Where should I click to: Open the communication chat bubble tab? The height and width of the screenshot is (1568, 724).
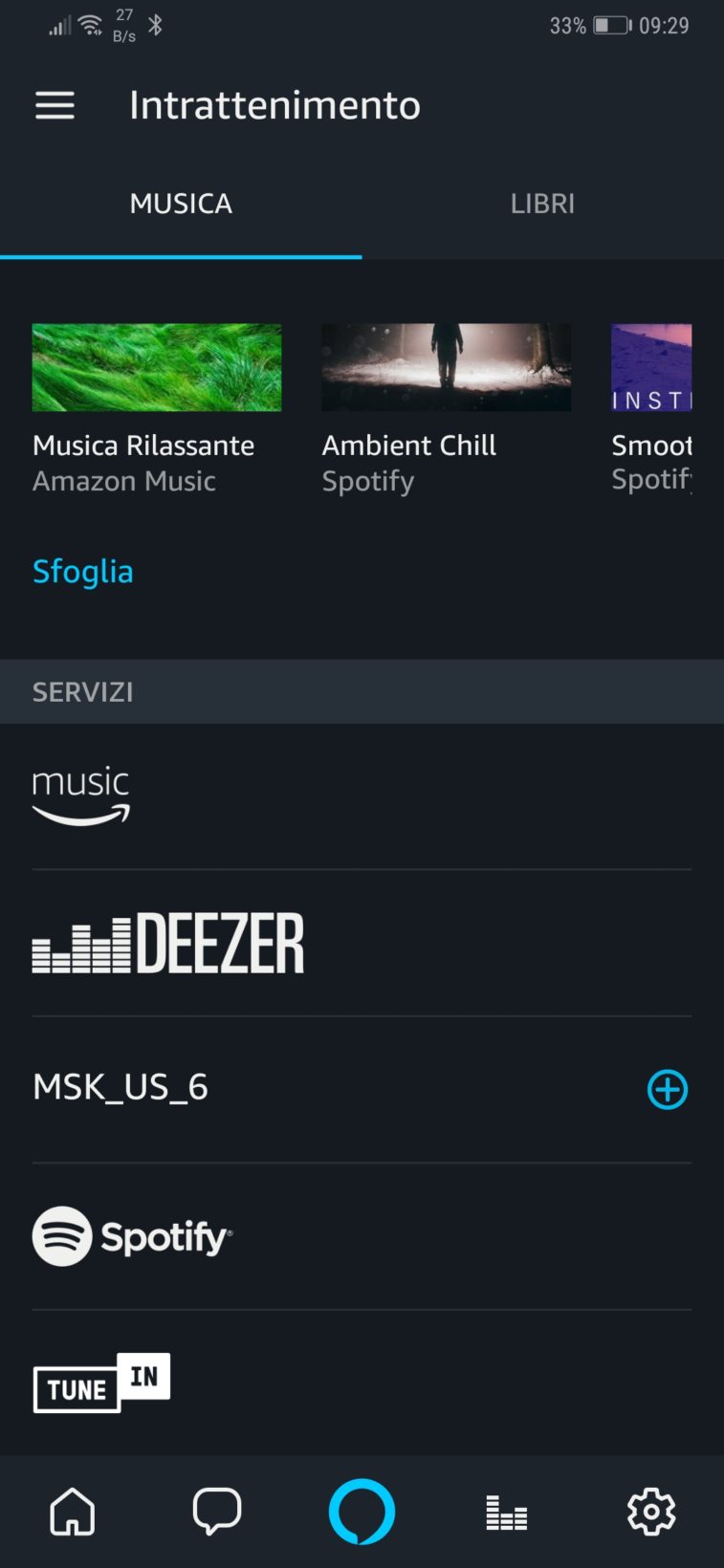[x=217, y=1512]
